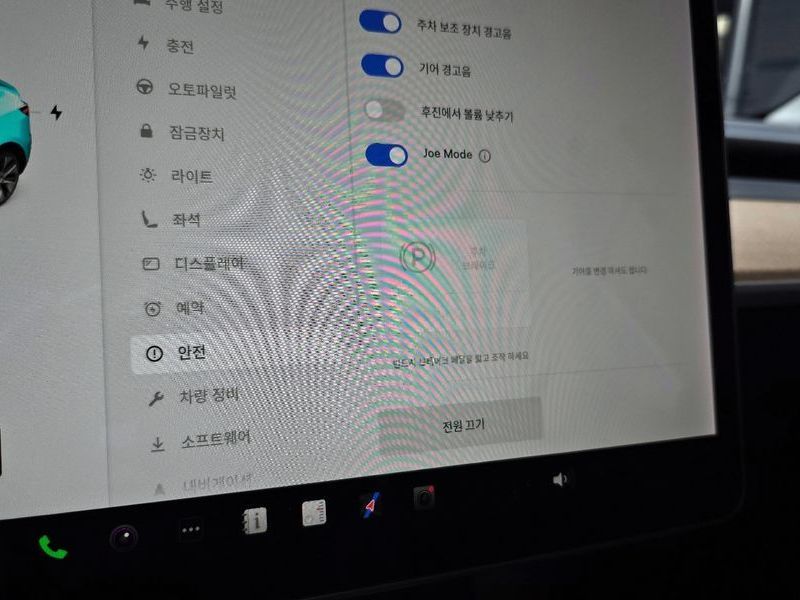Go to the 잠금장치 menu
The height and width of the screenshot is (600, 800).
click(195, 133)
